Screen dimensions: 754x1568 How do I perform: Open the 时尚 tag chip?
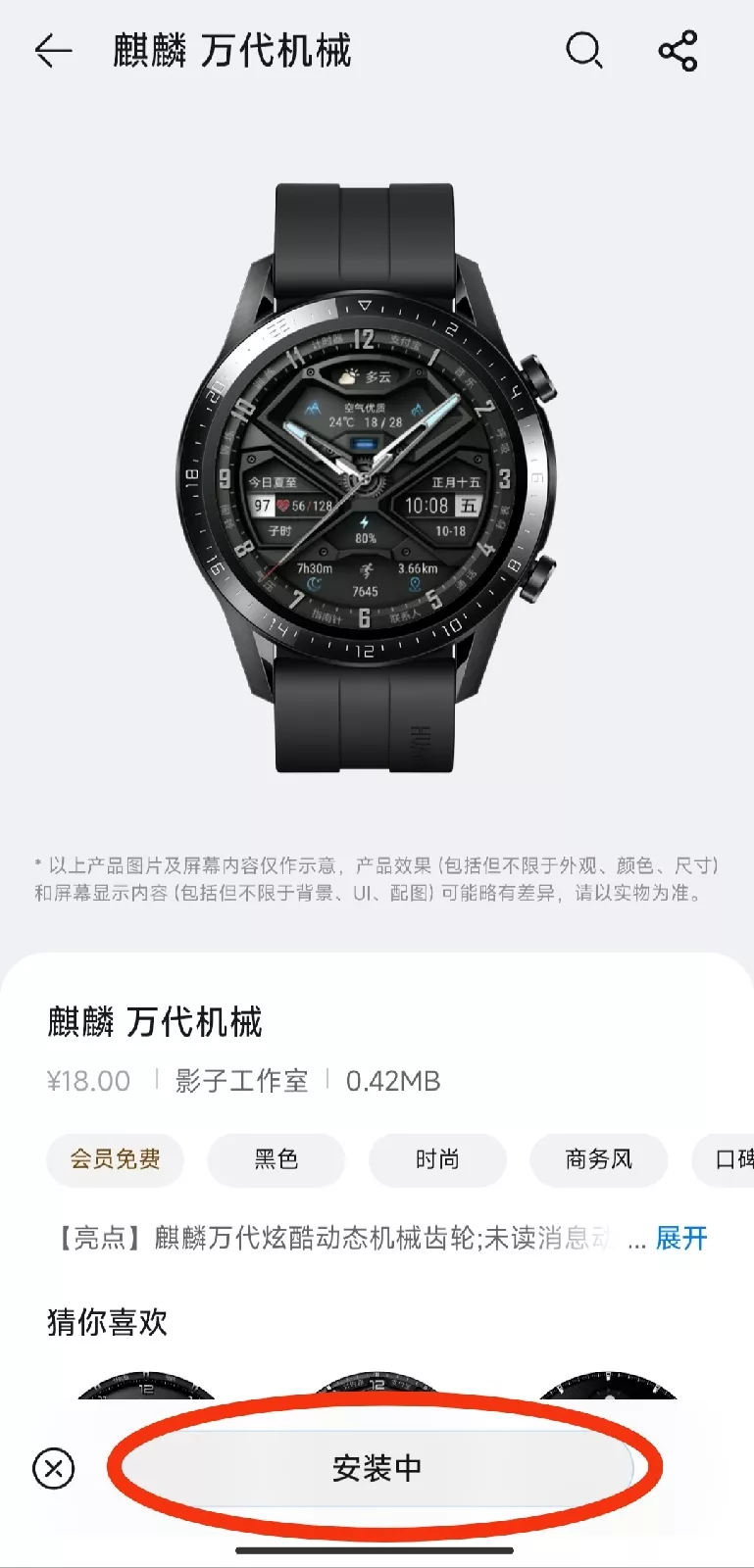click(x=437, y=1160)
